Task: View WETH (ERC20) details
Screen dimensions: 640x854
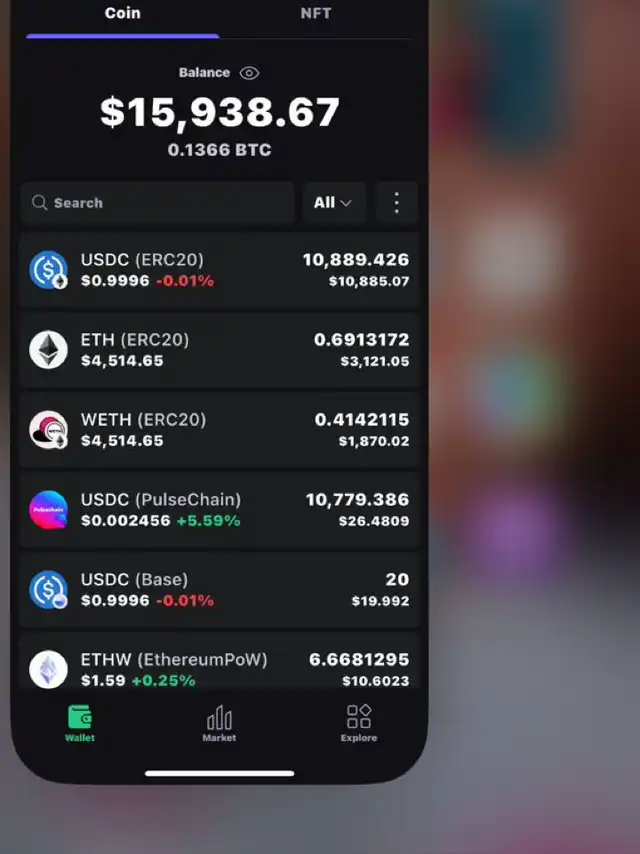Action: point(219,430)
